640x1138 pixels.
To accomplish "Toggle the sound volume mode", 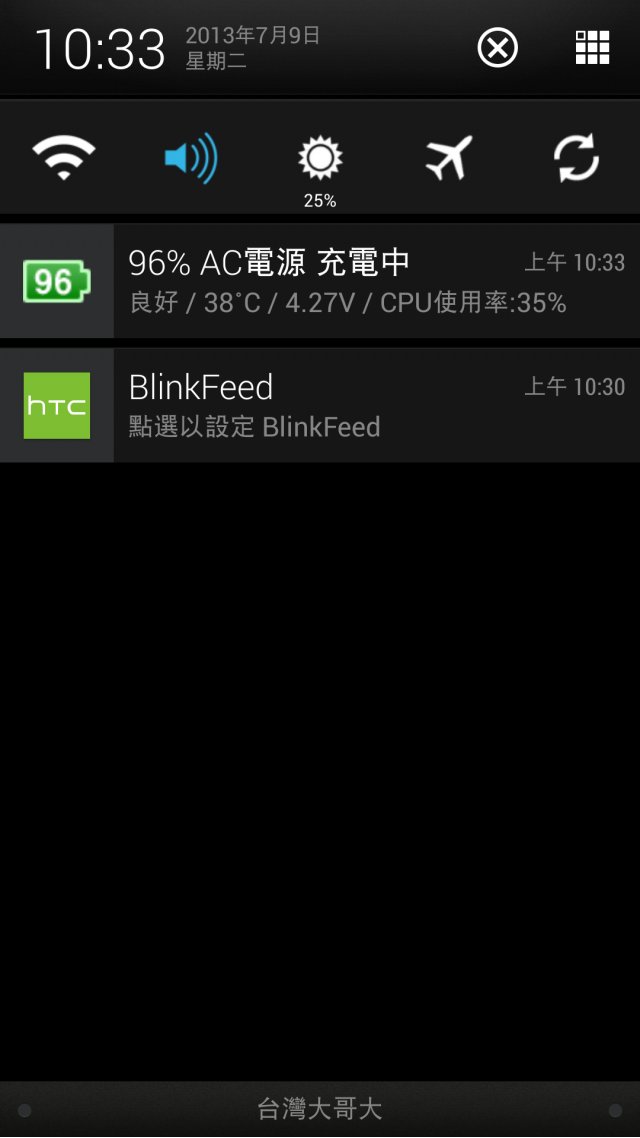I will click(191, 158).
